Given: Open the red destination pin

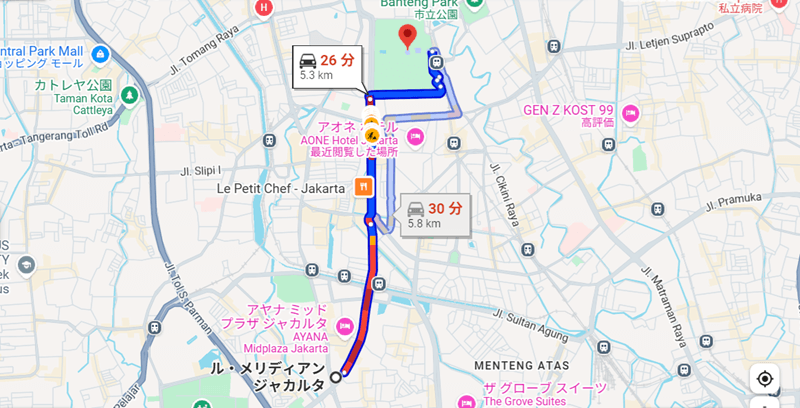Looking at the screenshot, I should coord(407,38).
